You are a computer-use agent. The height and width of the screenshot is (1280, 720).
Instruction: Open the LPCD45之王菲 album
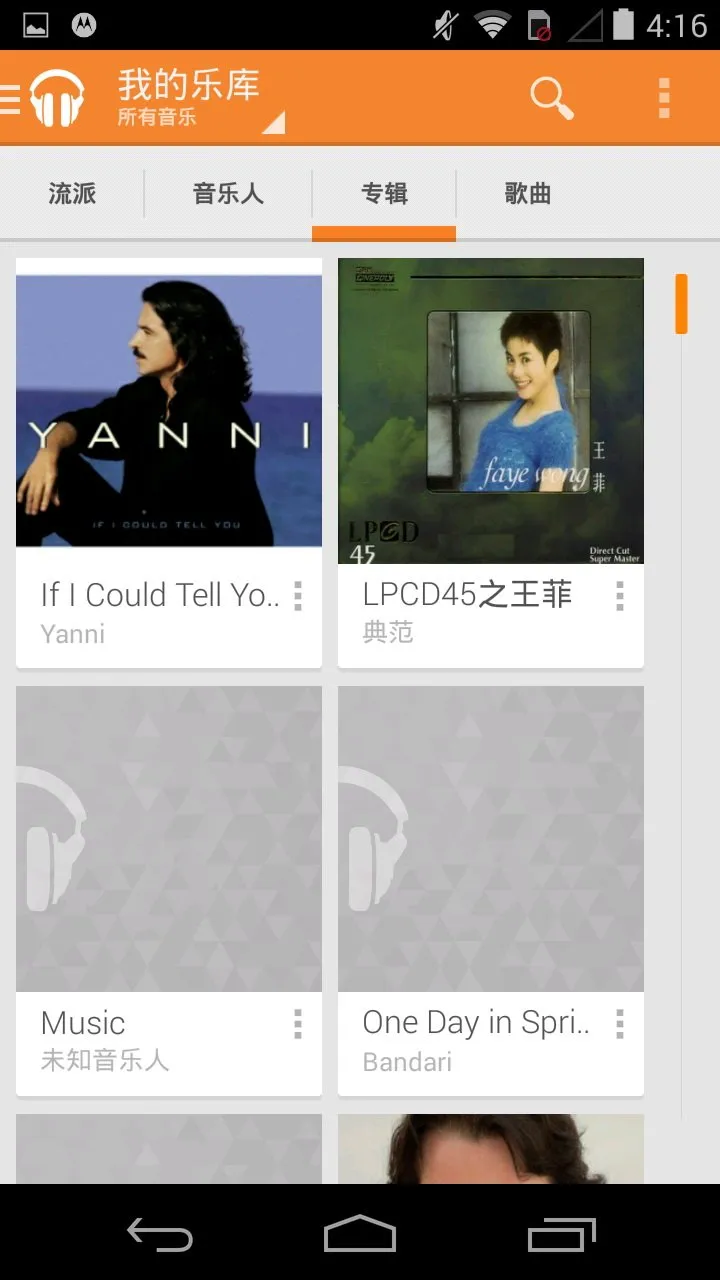[x=490, y=410]
